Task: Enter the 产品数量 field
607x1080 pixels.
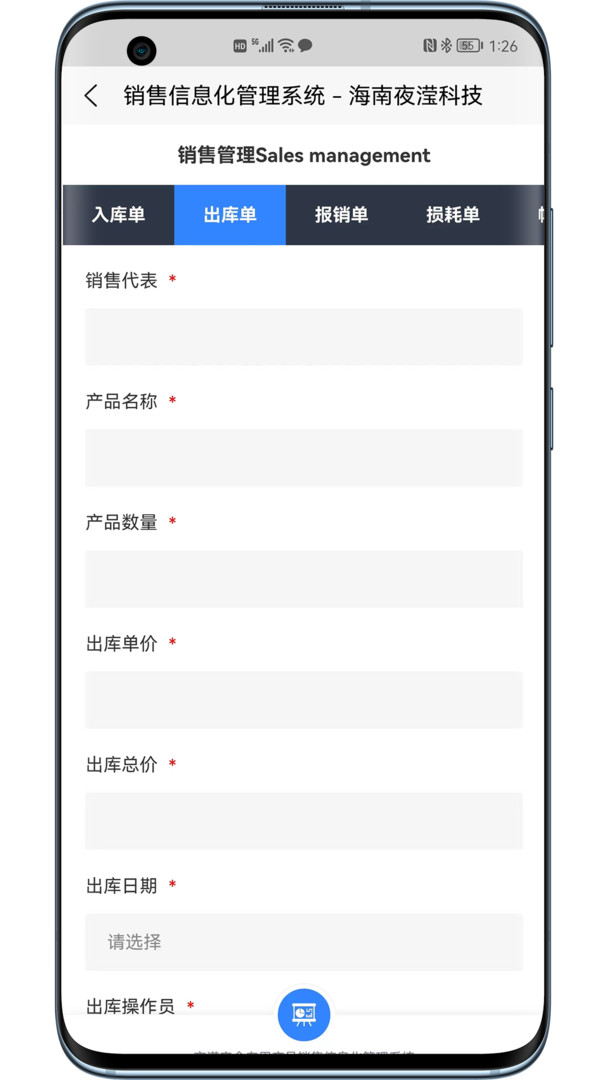Action: [x=304, y=579]
